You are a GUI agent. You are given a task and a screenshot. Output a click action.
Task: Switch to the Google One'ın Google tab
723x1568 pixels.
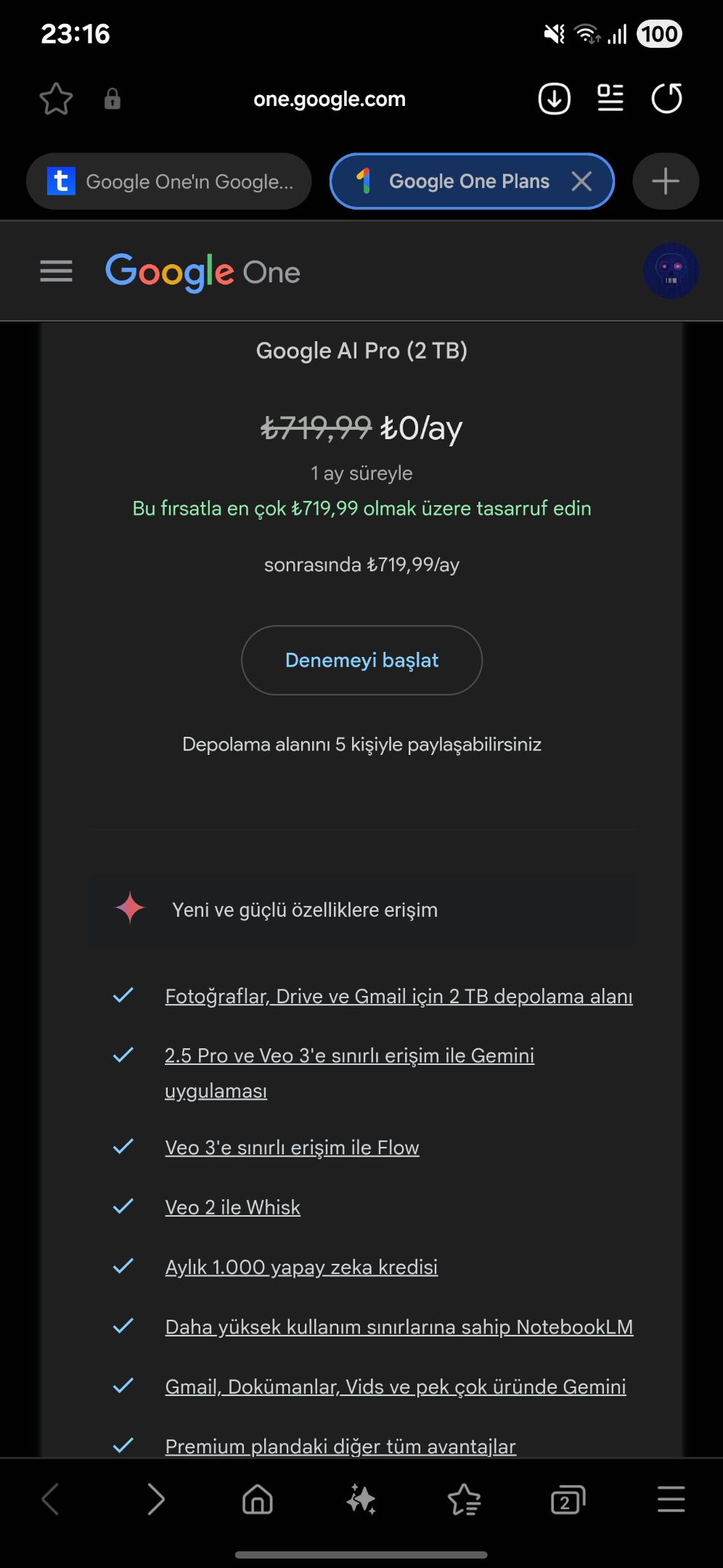(x=169, y=181)
